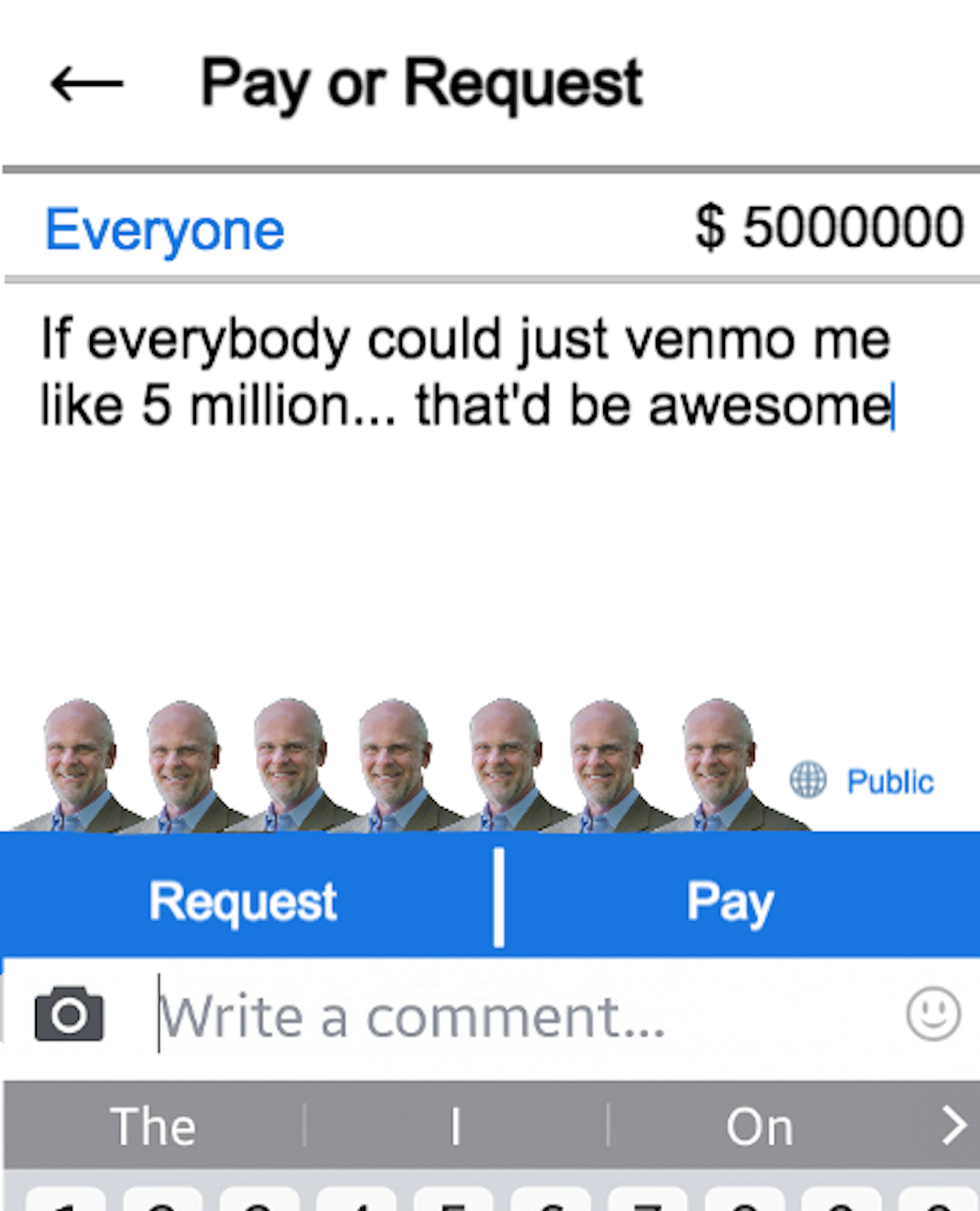The height and width of the screenshot is (1211, 980).
Task: Expand more keyboard suggestions with the arrow
Action: pos(953,1124)
